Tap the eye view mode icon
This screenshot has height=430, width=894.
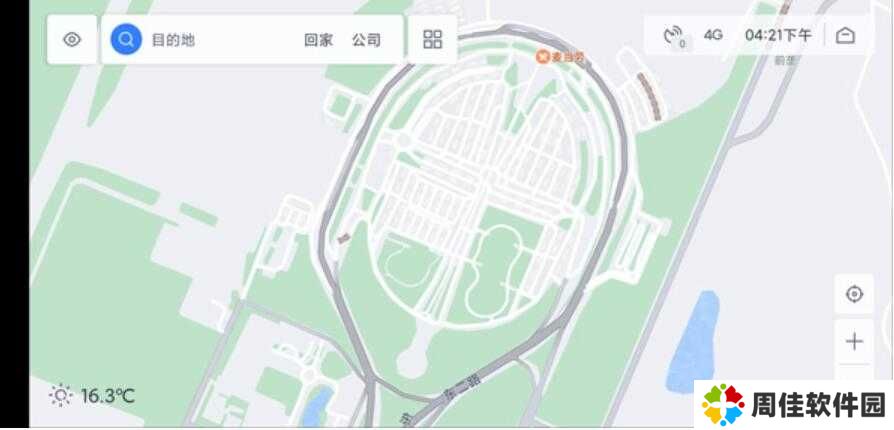[72, 40]
